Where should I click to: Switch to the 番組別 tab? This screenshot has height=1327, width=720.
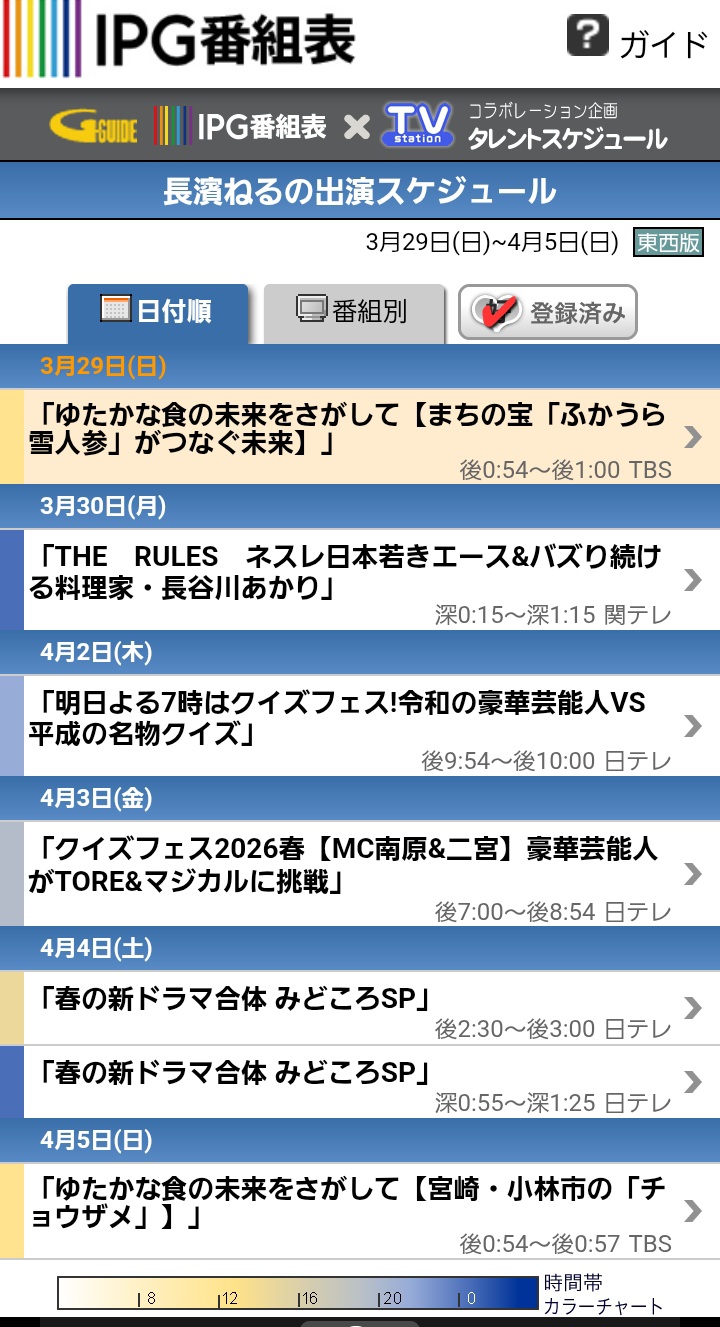pos(353,312)
